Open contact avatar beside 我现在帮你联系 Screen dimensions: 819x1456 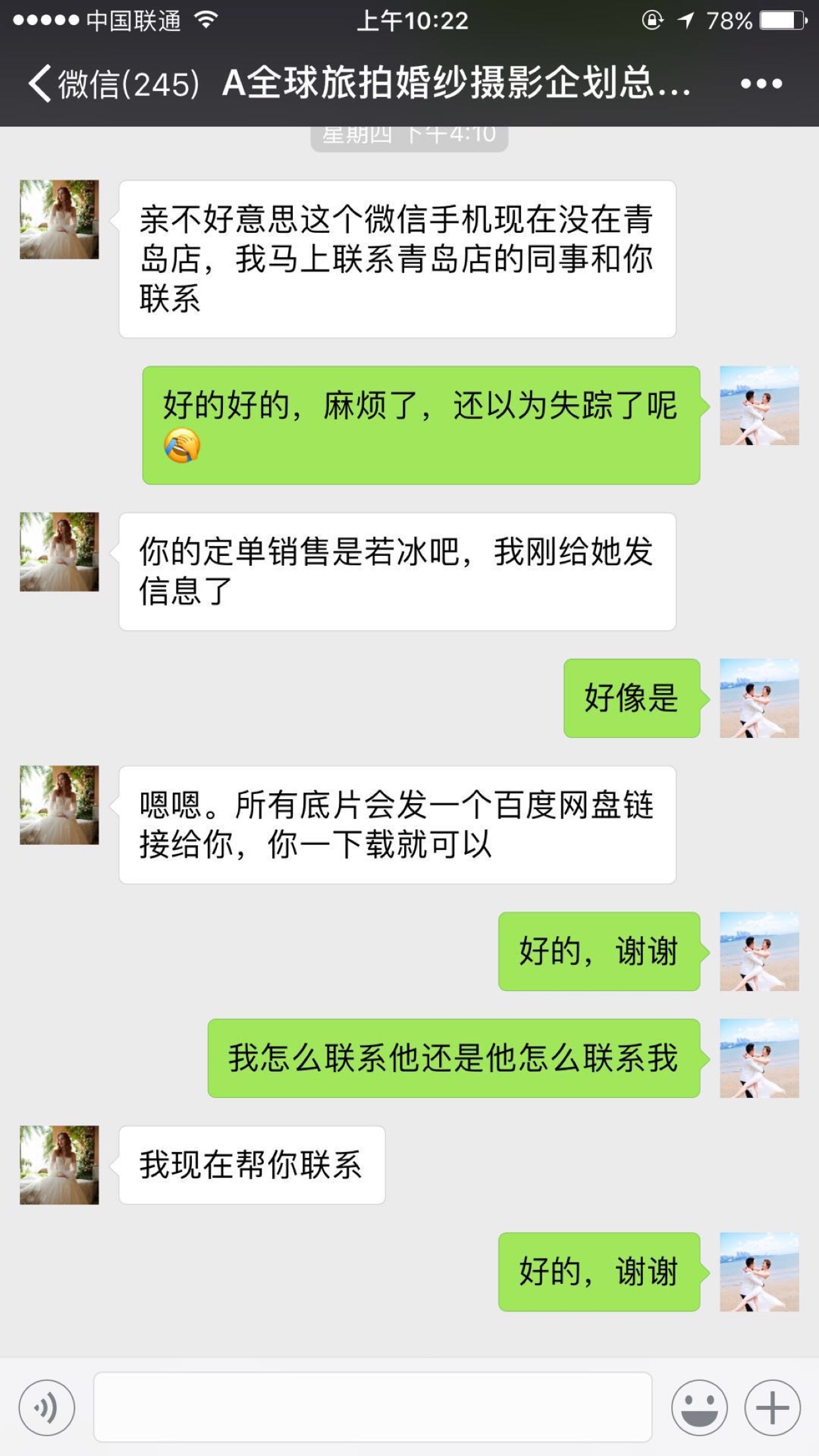[59, 1165]
